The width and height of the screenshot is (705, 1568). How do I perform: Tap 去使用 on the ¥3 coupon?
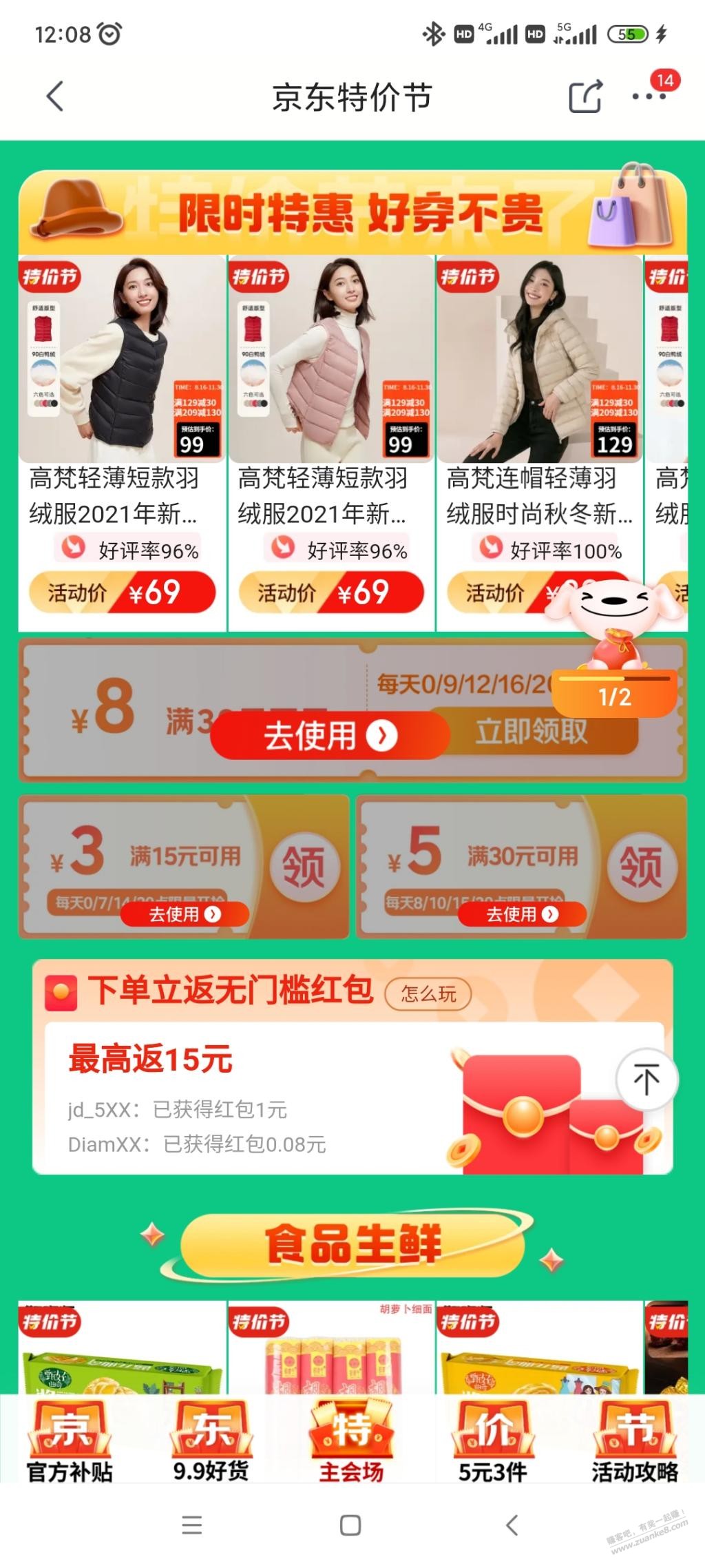(185, 914)
